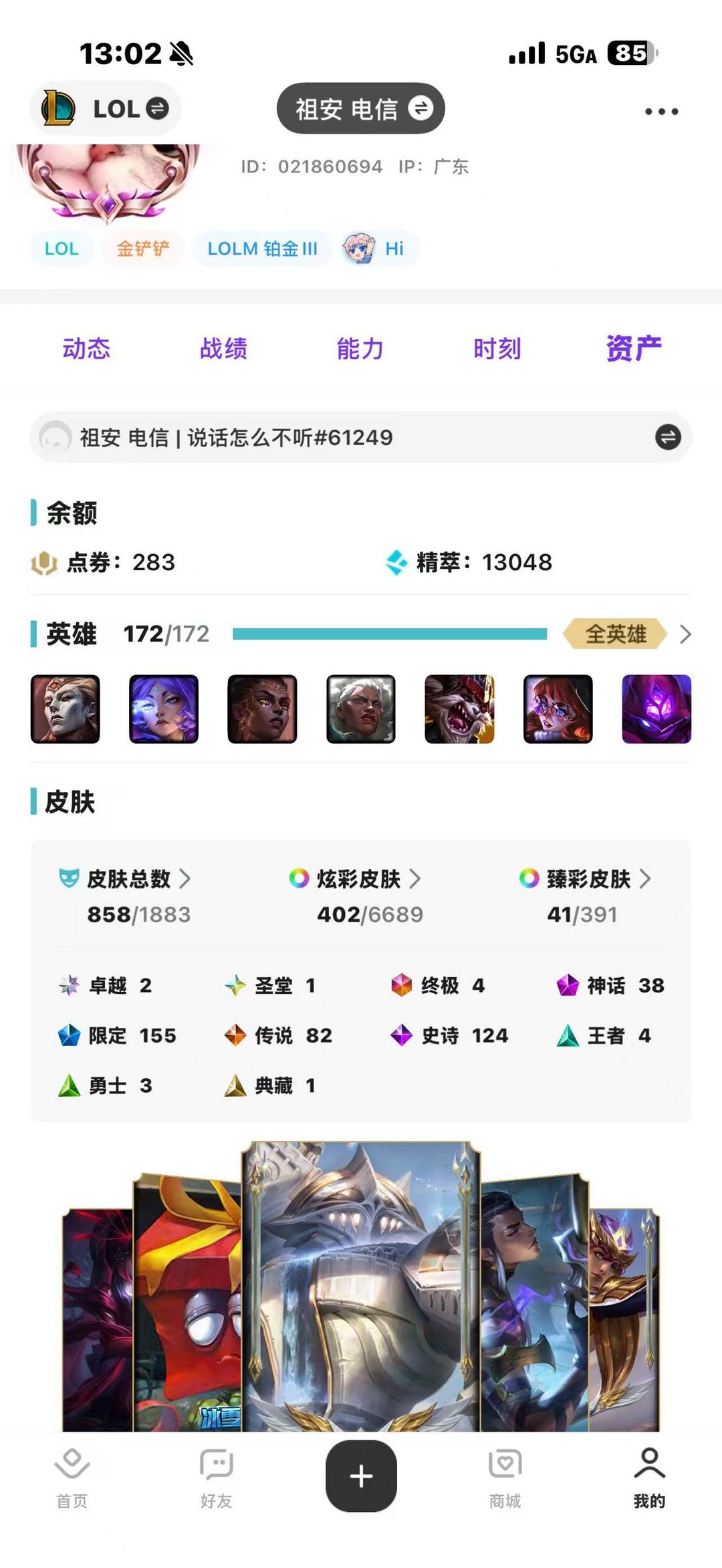The image size is (722, 1568).
Task: Switch game using the LOL selector
Action: (x=106, y=109)
